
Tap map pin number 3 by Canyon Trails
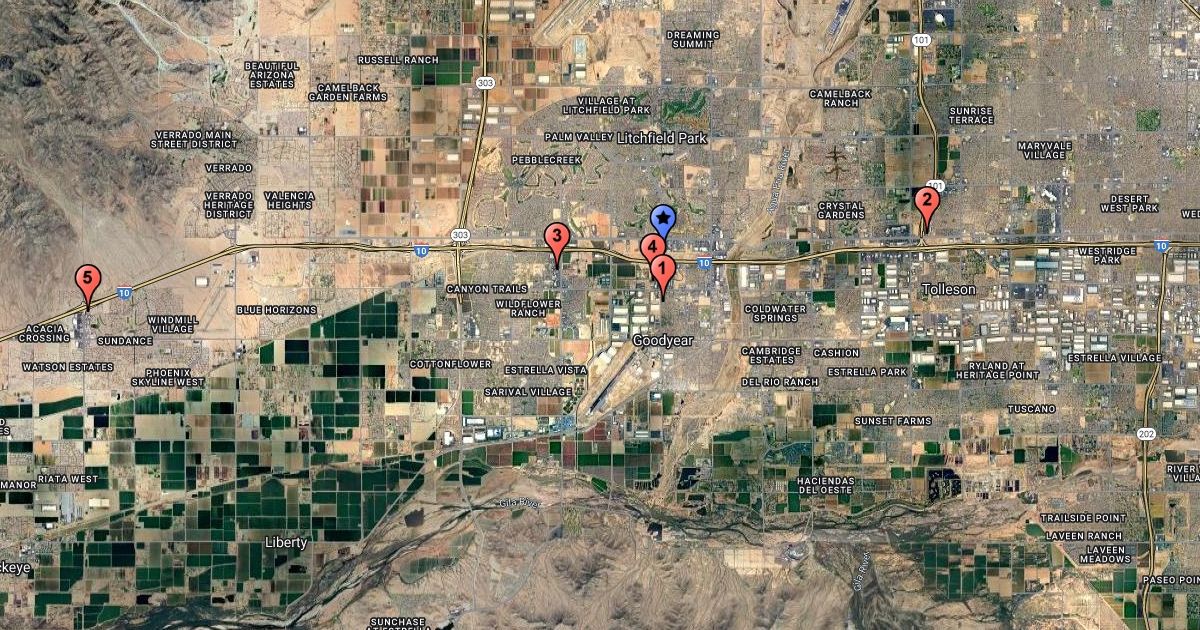(557, 242)
